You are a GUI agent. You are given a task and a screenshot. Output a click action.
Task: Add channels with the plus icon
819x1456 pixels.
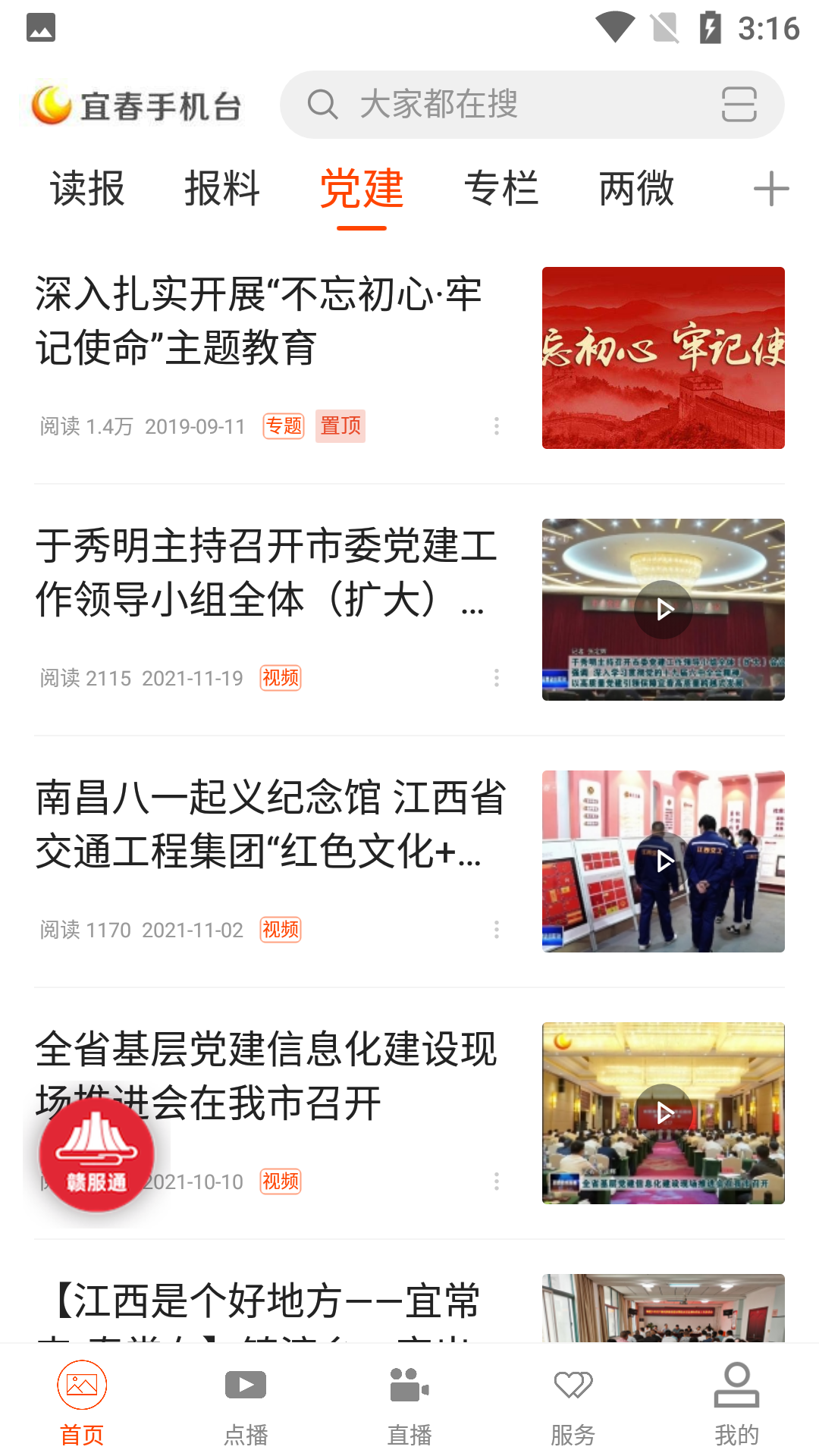(771, 189)
